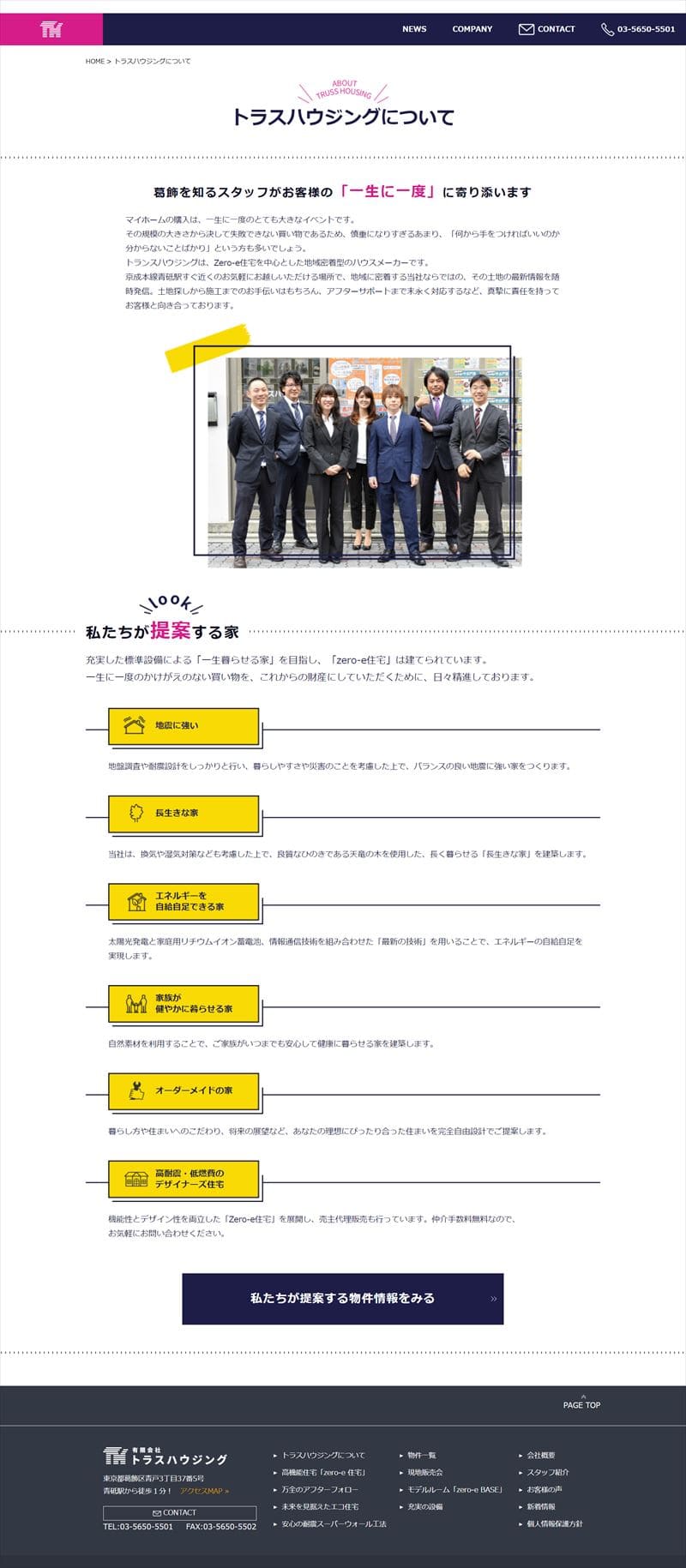Open footer link 物件一覧
This screenshot has height=1568, width=686.
click(x=421, y=1455)
